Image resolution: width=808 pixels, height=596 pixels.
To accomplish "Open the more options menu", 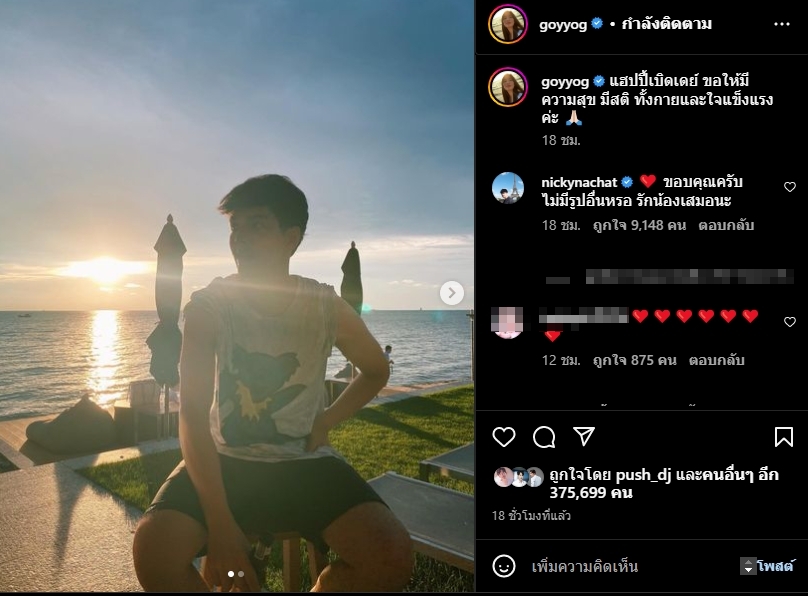I will pyautogui.click(x=780, y=23).
